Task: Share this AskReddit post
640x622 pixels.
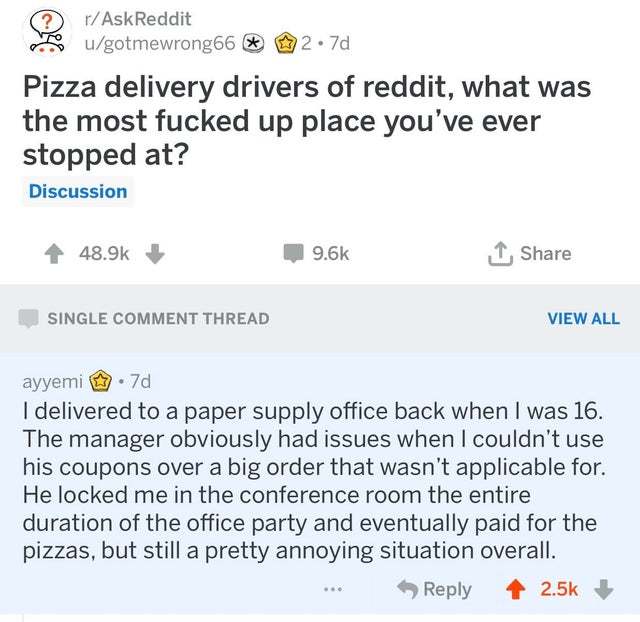Action: (529, 253)
